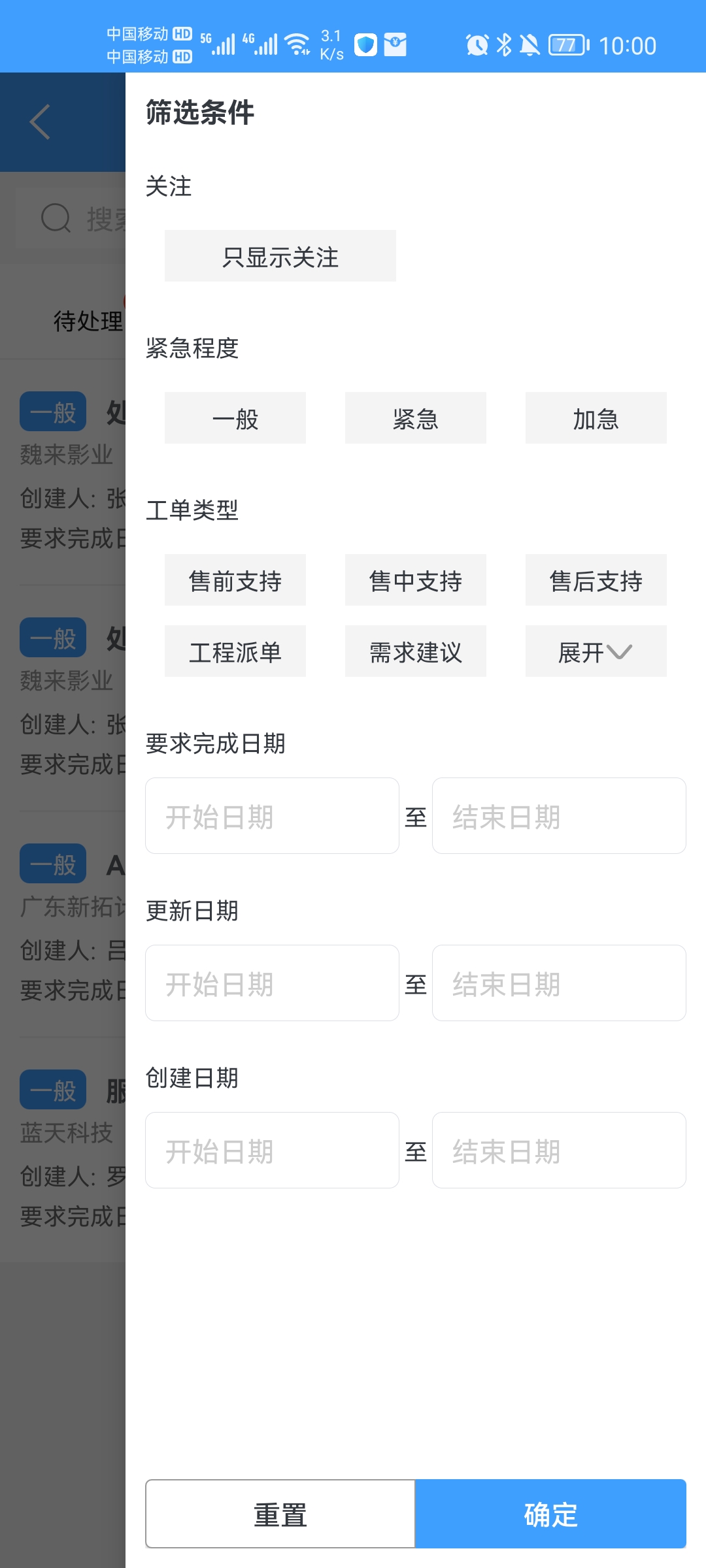Screen dimensions: 706x1568
Task: Select 工程派单 work order type
Action: 235,651
